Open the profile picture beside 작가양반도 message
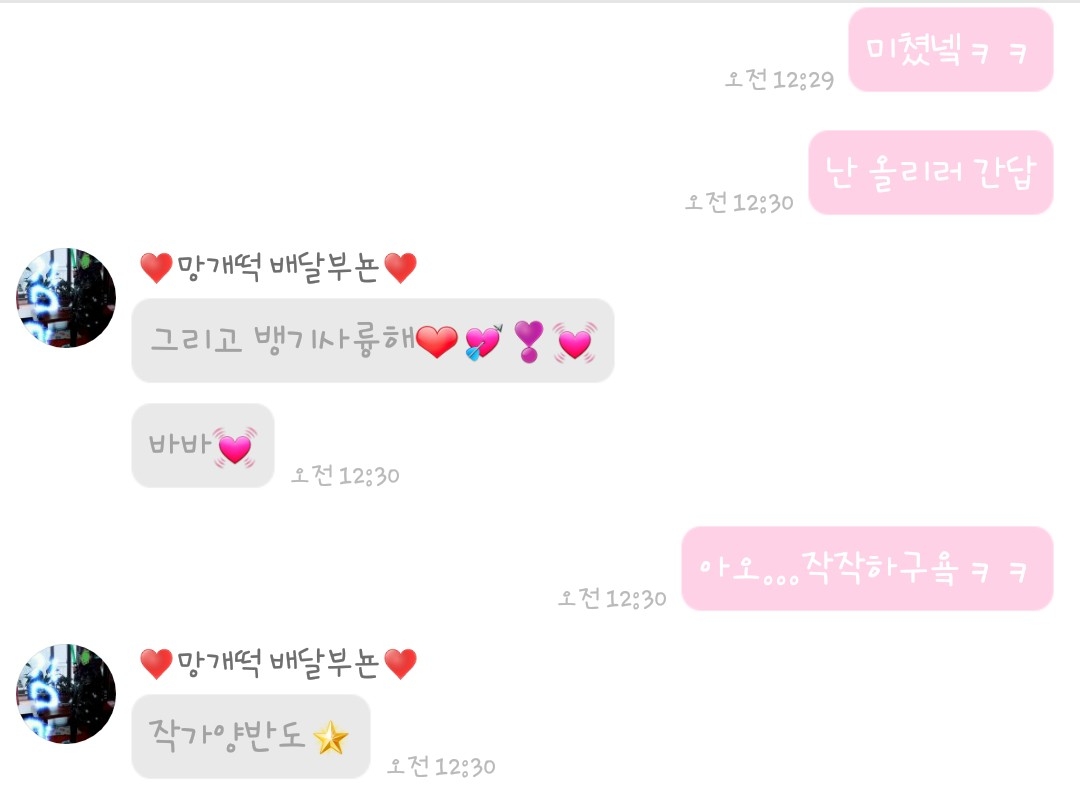This screenshot has width=1080, height=810. click(66, 694)
